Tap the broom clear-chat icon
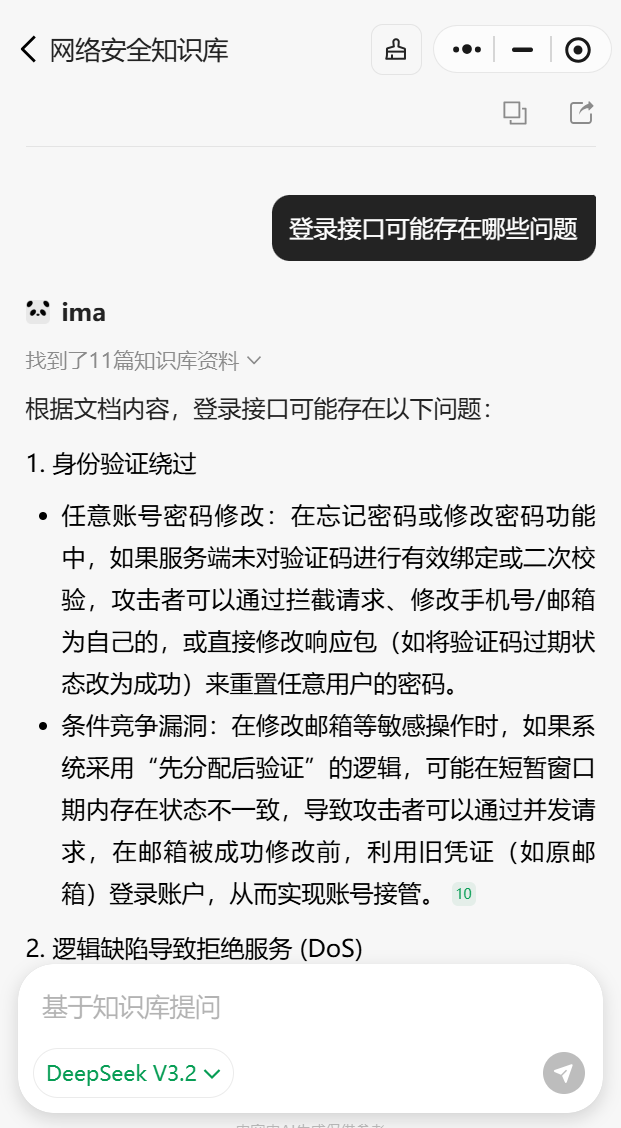The width and height of the screenshot is (621, 1128). pos(396,50)
